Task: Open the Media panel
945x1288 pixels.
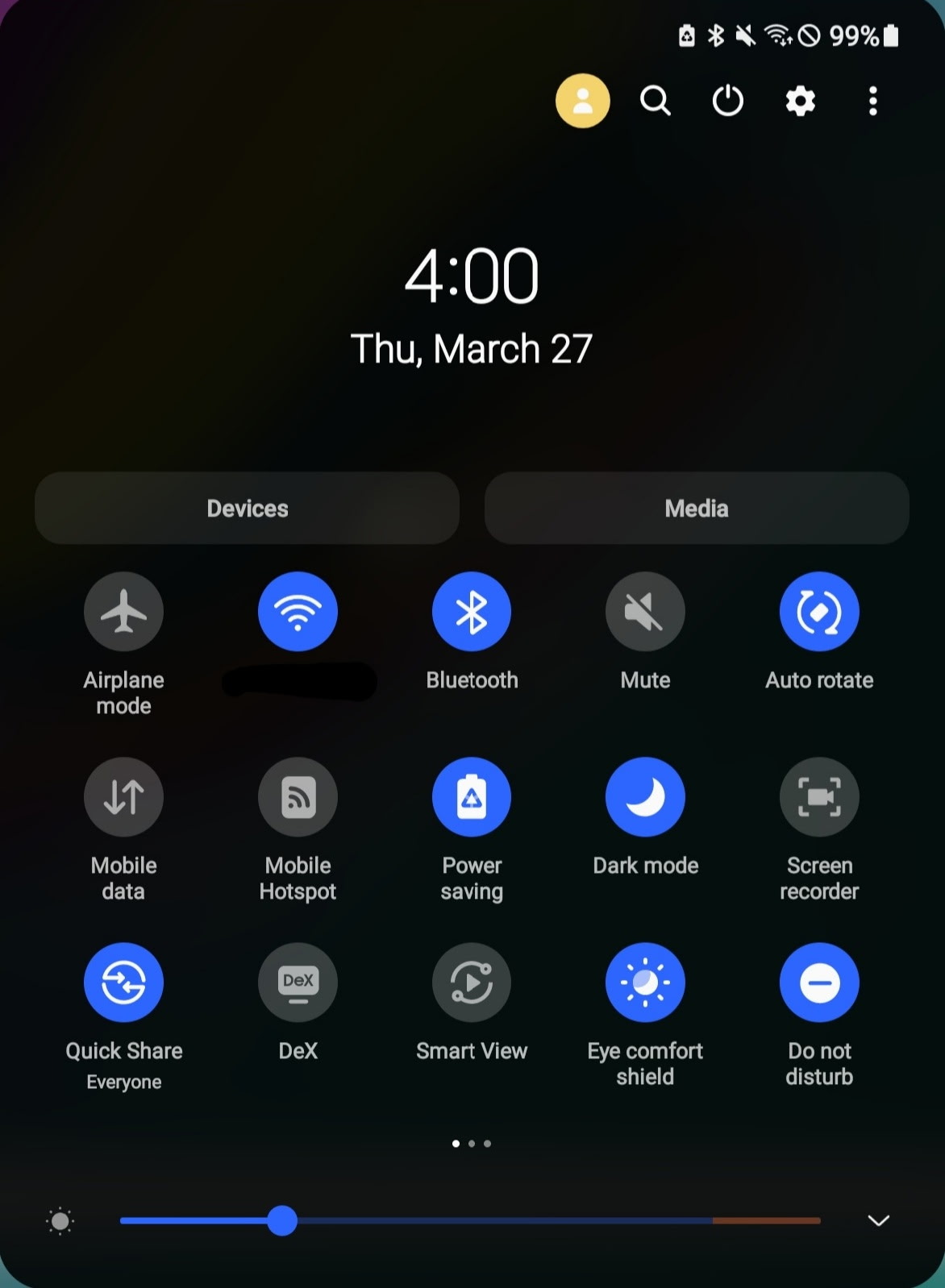Action: (697, 508)
